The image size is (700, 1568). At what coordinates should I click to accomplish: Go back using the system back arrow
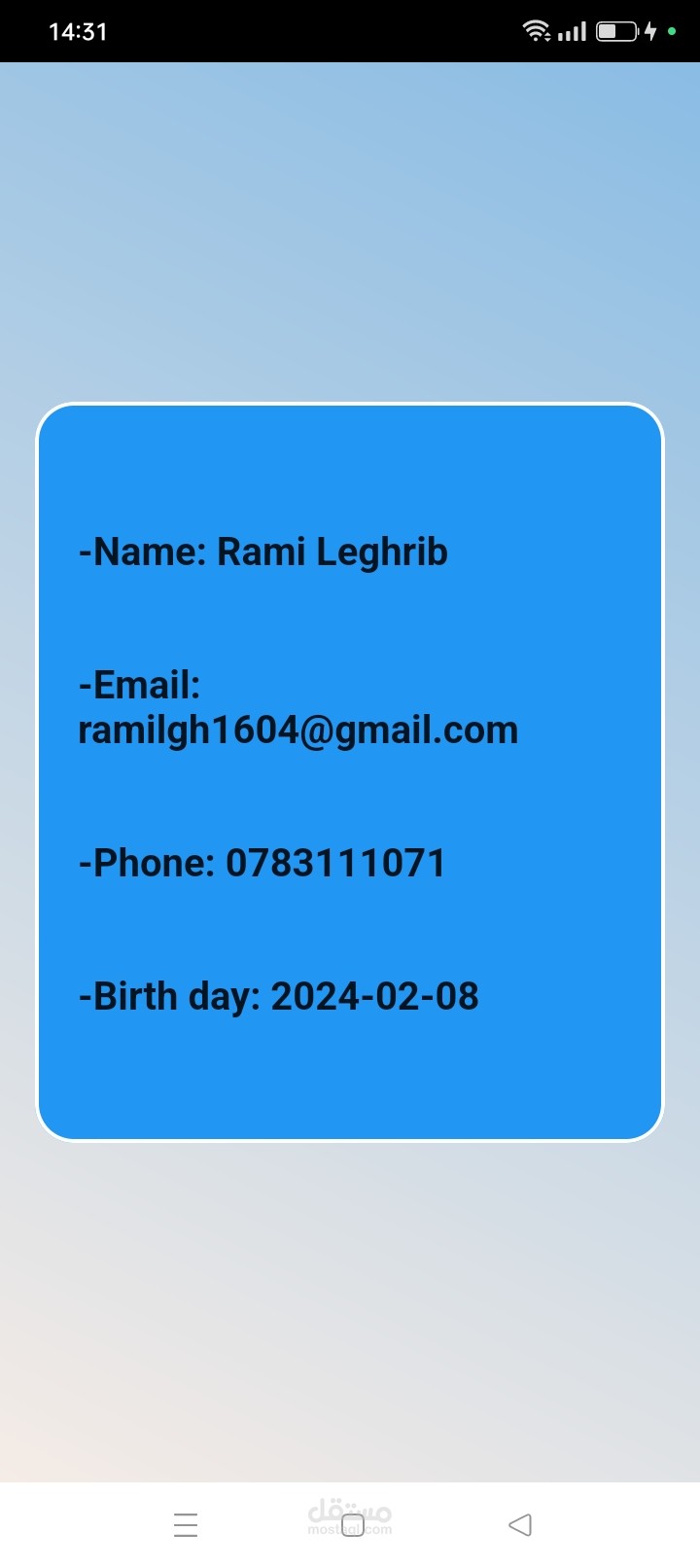[520, 1524]
